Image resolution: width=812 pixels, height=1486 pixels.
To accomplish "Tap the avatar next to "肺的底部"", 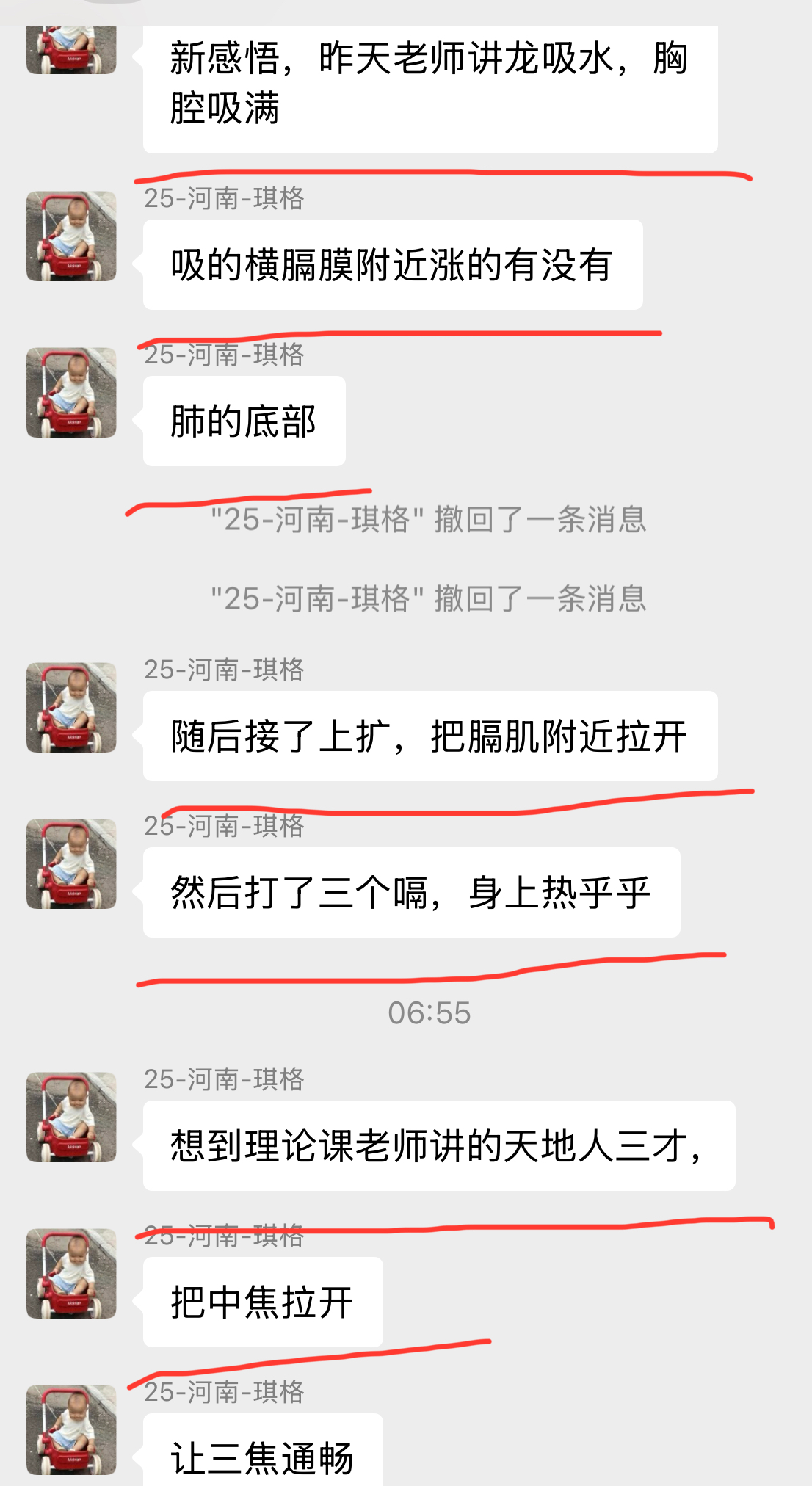I will pos(71,393).
